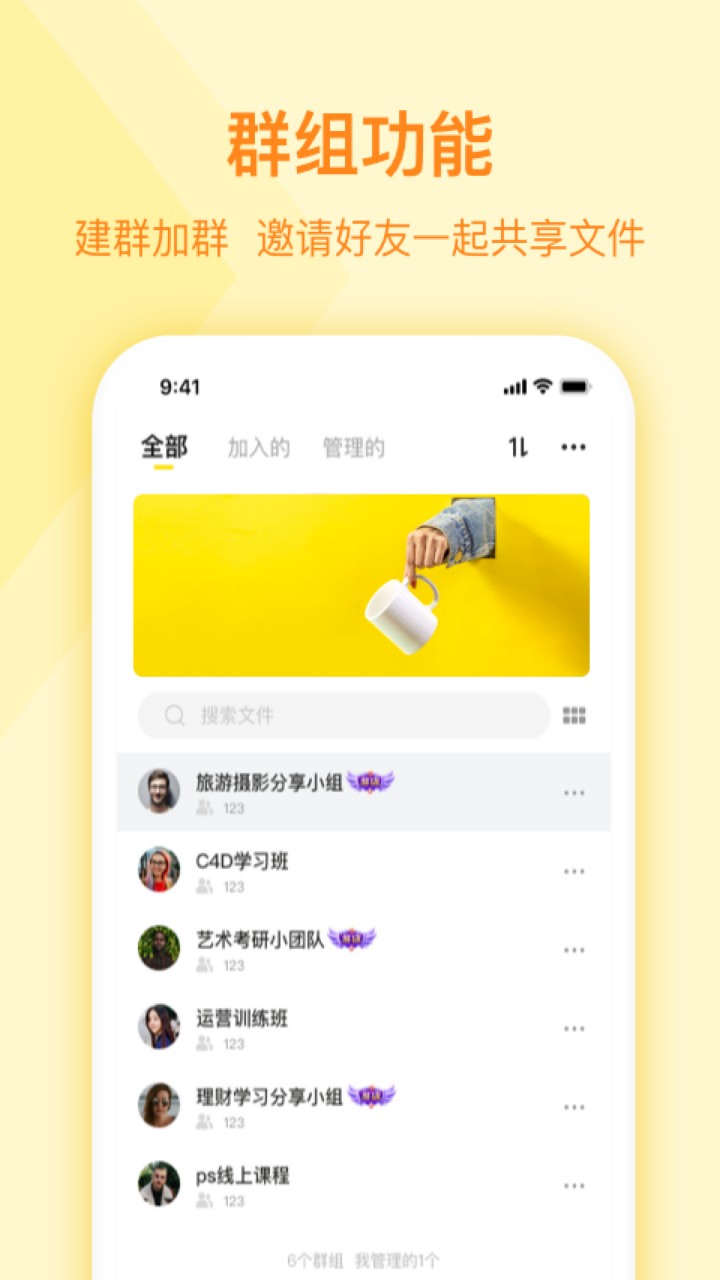Open options menu for 旅游摄影分享小组
This screenshot has width=720, height=1280.
point(574,792)
